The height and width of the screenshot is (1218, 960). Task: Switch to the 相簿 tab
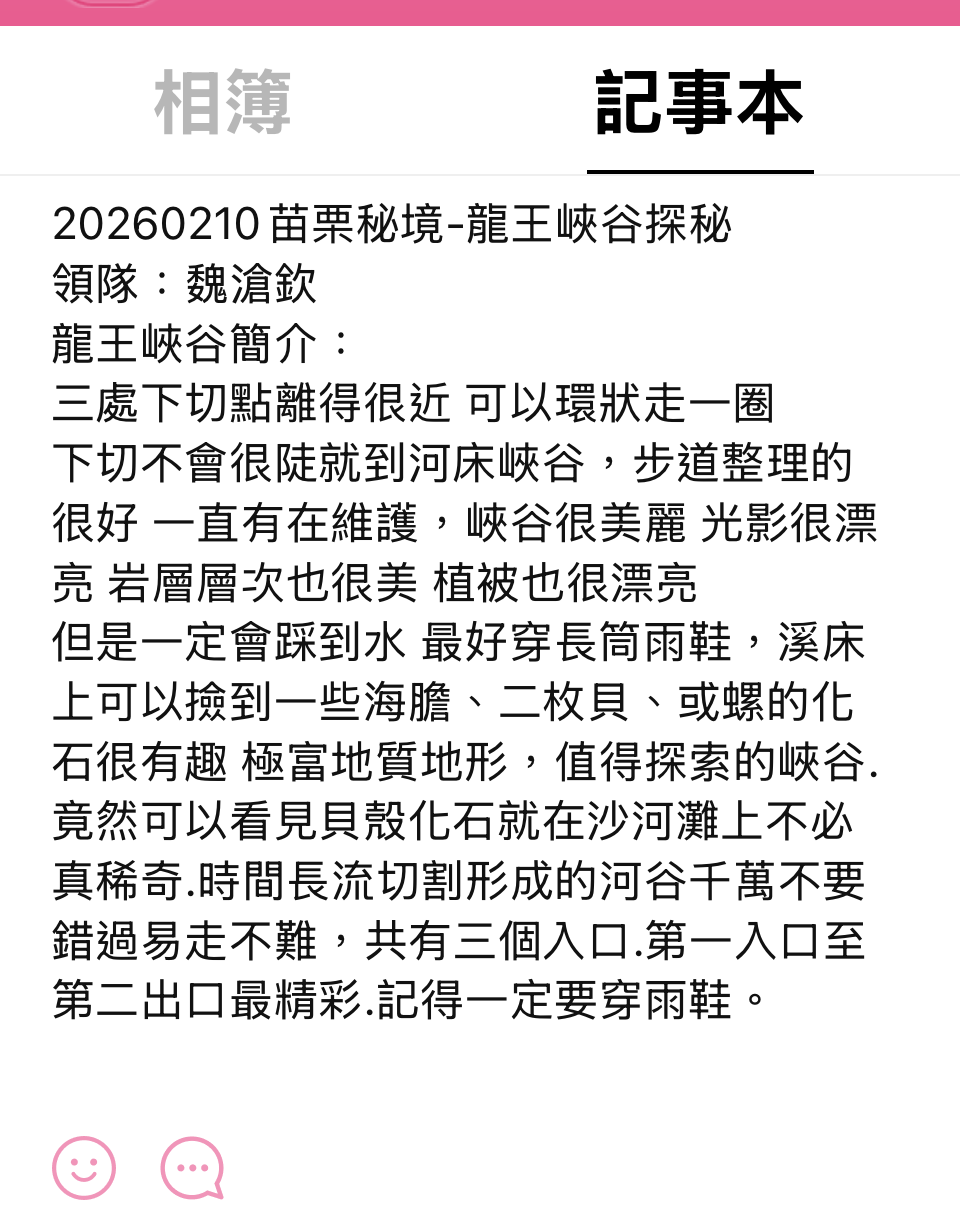point(222,103)
